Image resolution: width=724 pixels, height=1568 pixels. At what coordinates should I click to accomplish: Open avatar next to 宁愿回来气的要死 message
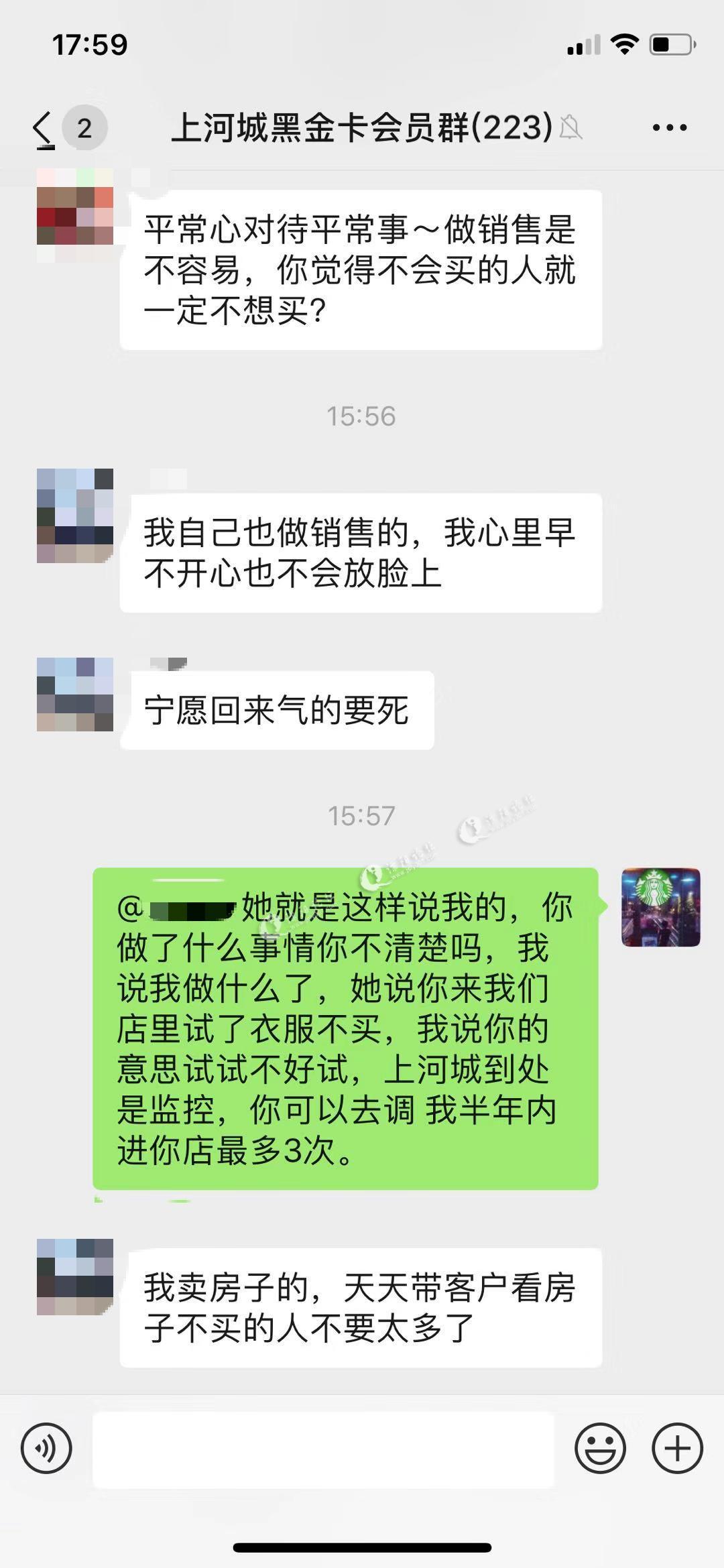[x=75, y=694]
